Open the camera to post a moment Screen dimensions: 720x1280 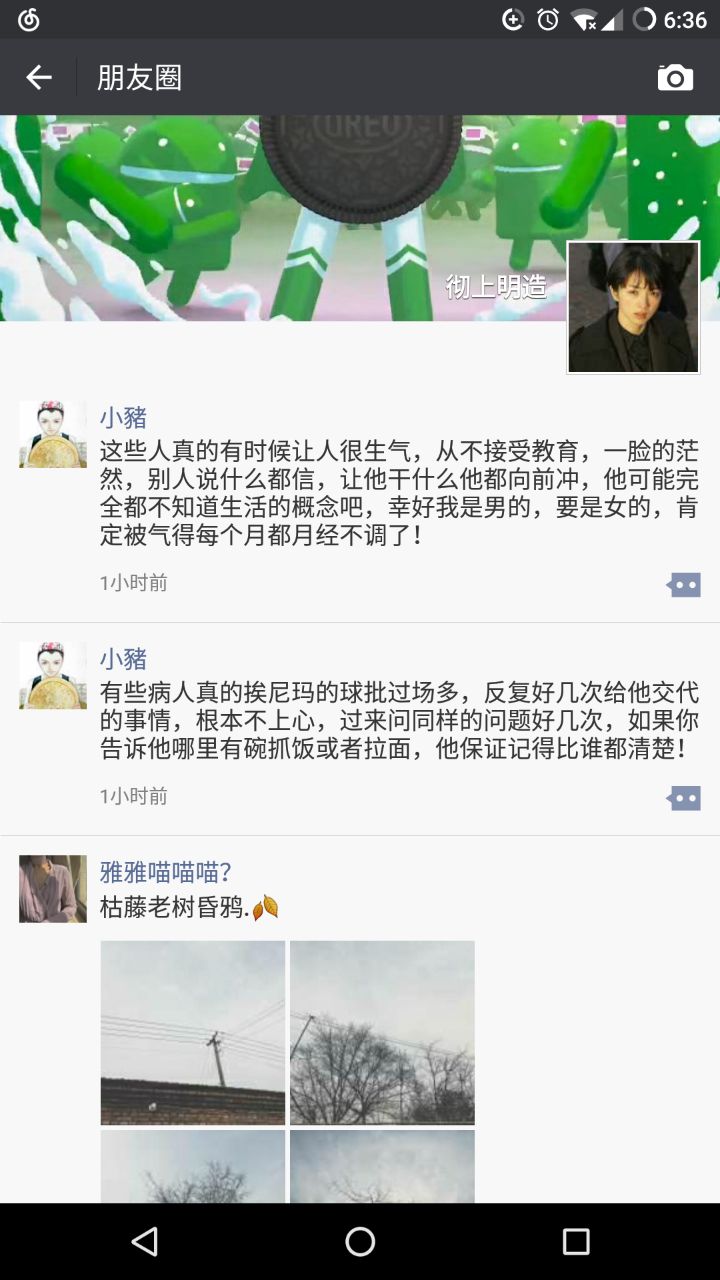[675, 77]
